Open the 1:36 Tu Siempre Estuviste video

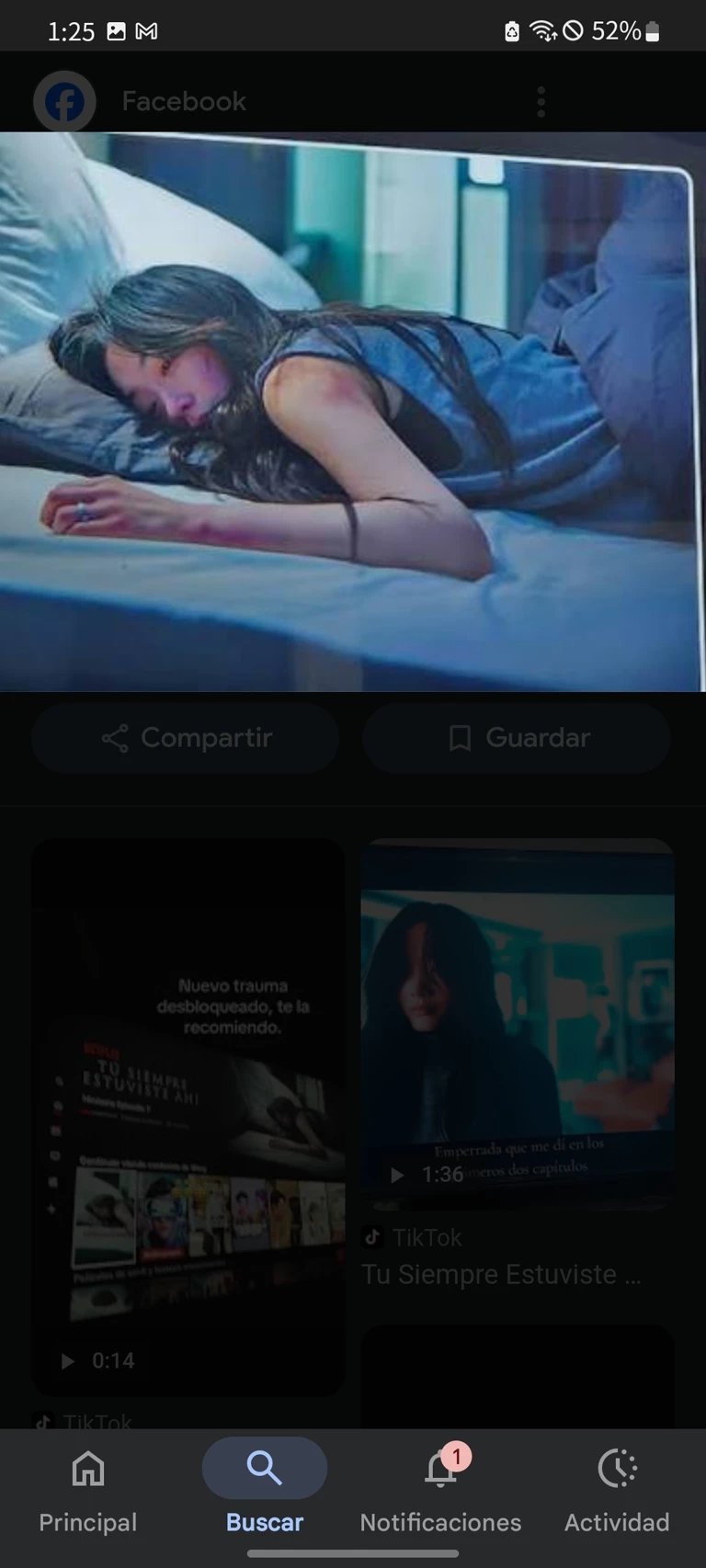517,1025
